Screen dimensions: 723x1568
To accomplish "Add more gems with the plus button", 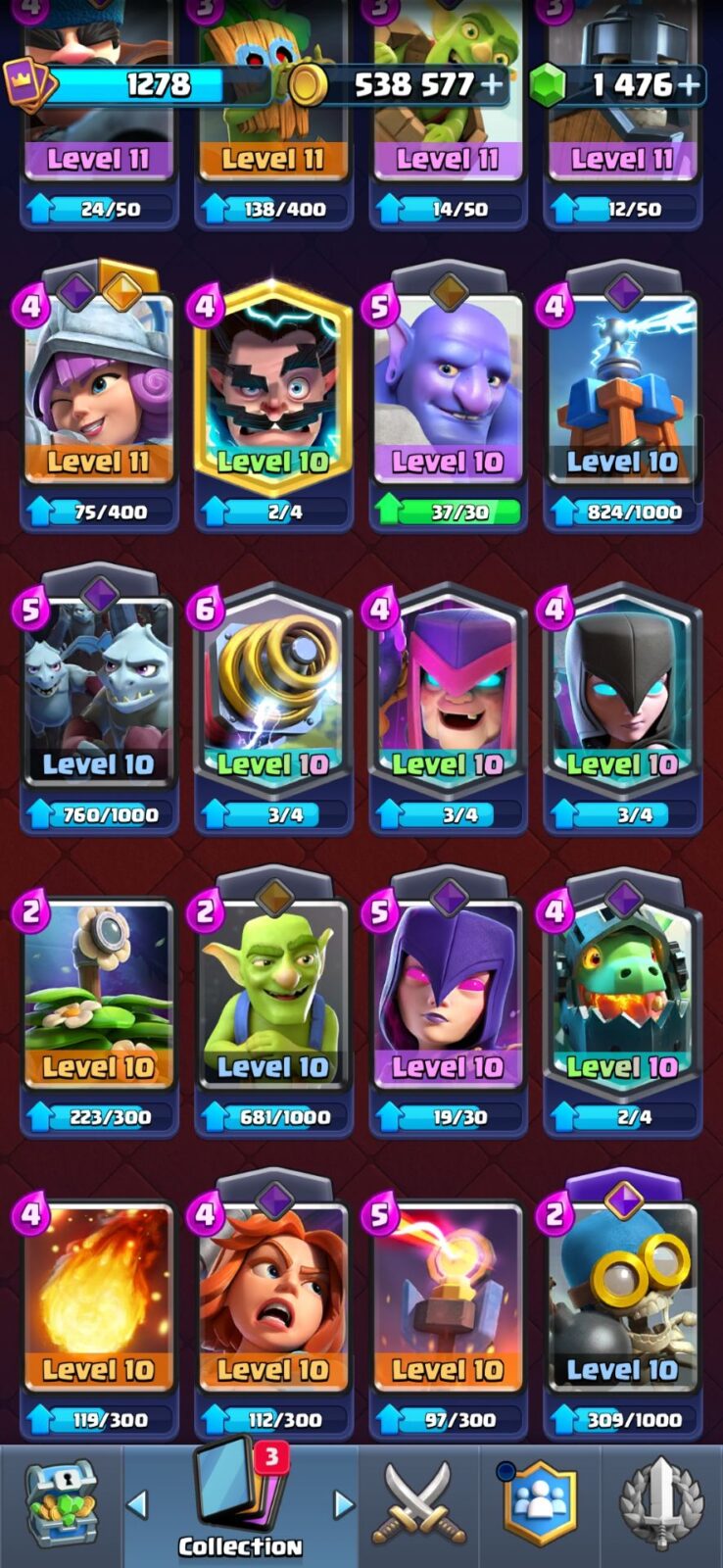I will tap(690, 85).
